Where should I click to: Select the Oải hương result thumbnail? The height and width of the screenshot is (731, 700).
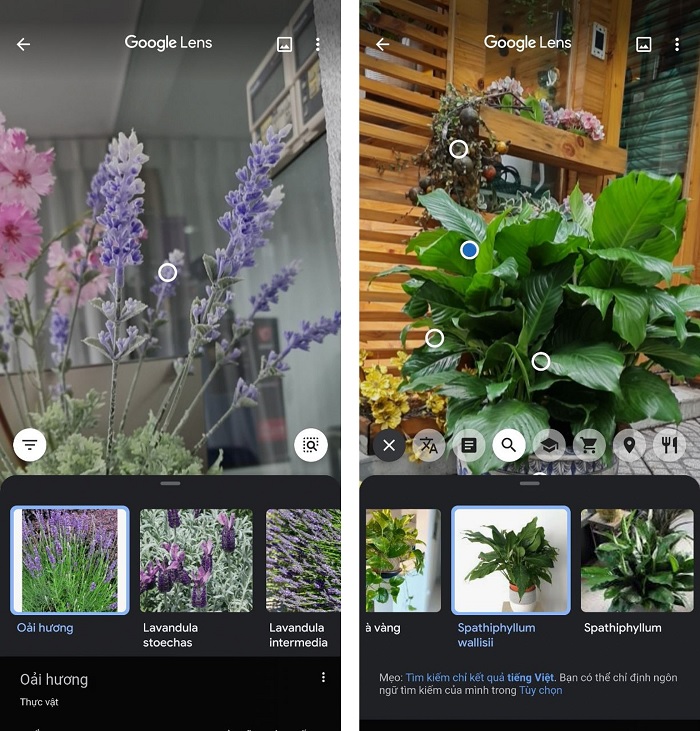69,560
